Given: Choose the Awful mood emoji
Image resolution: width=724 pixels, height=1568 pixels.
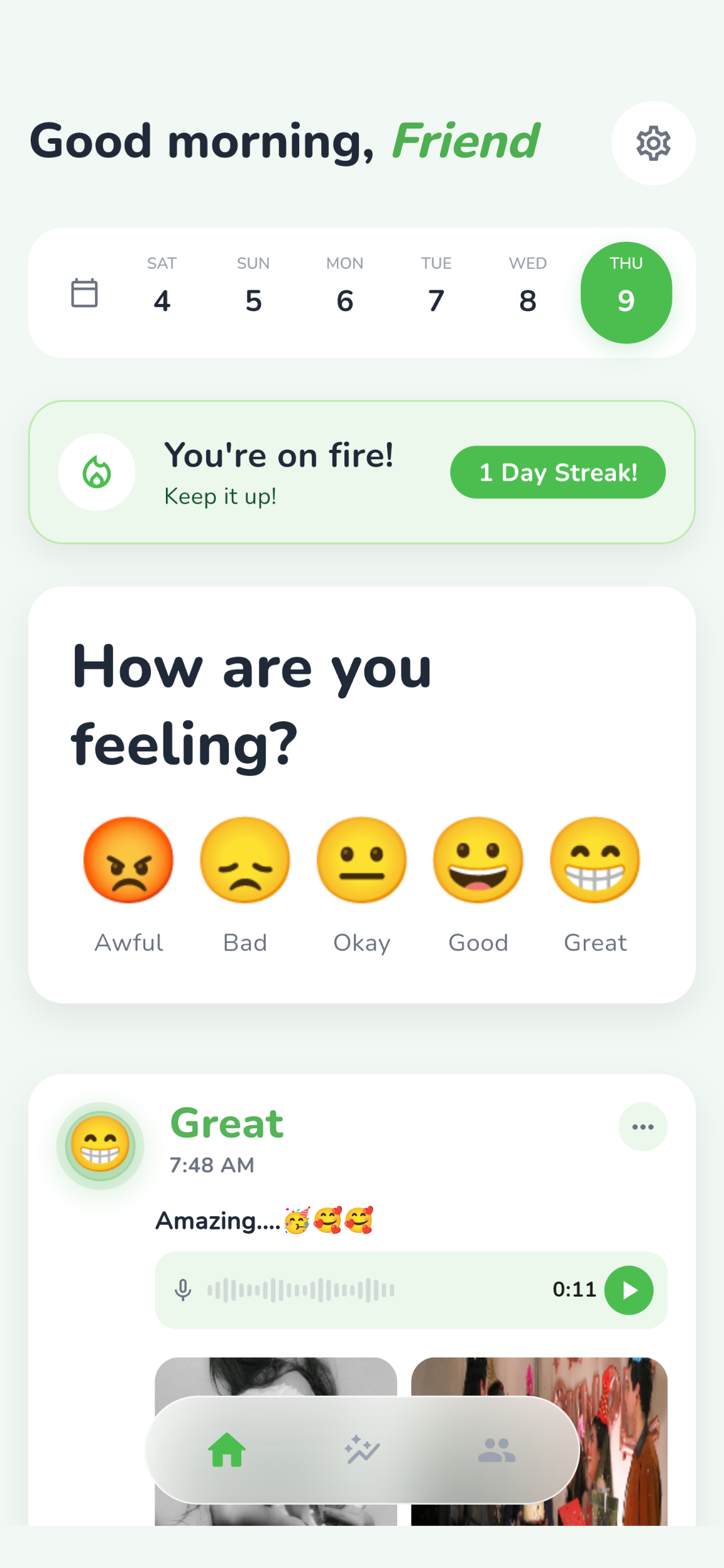Looking at the screenshot, I should (x=129, y=859).
